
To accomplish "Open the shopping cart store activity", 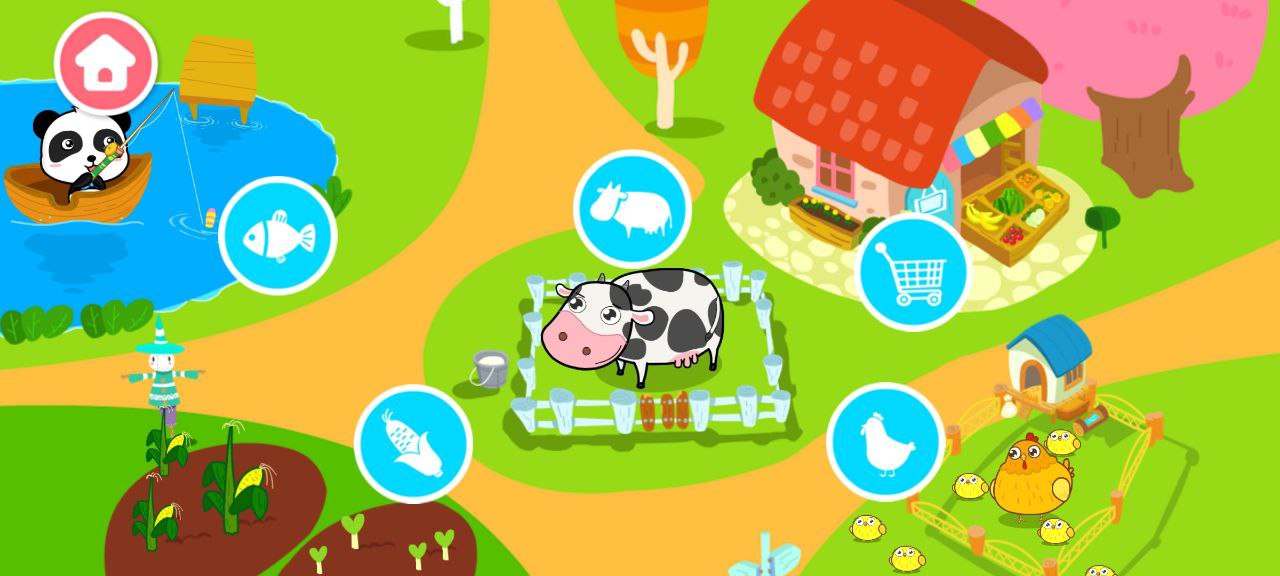I will [913, 272].
